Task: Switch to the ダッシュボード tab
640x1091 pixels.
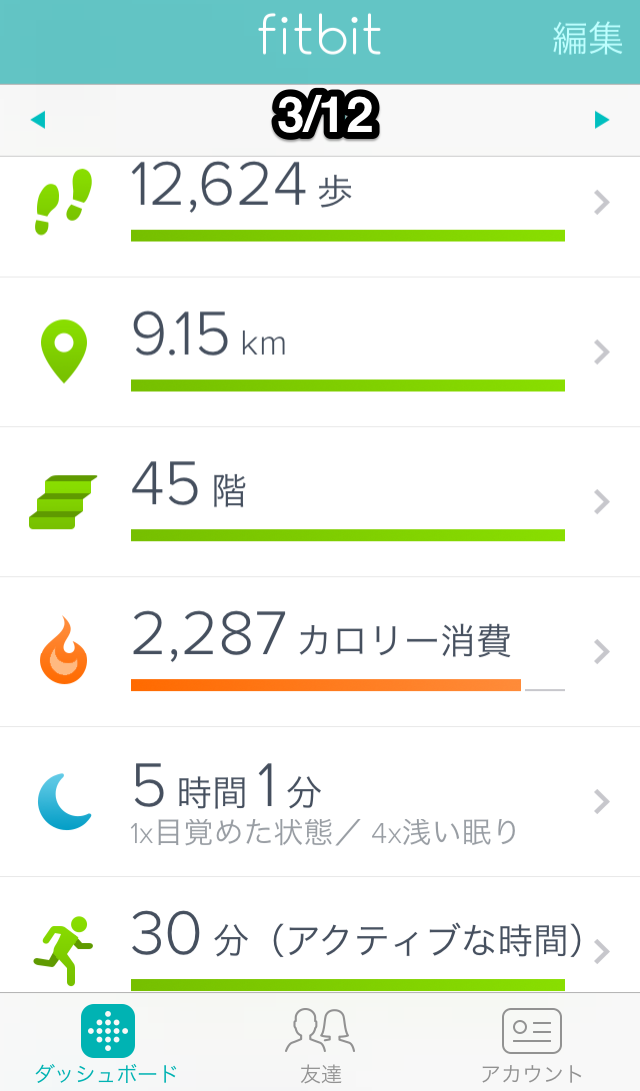Action: tap(107, 1042)
